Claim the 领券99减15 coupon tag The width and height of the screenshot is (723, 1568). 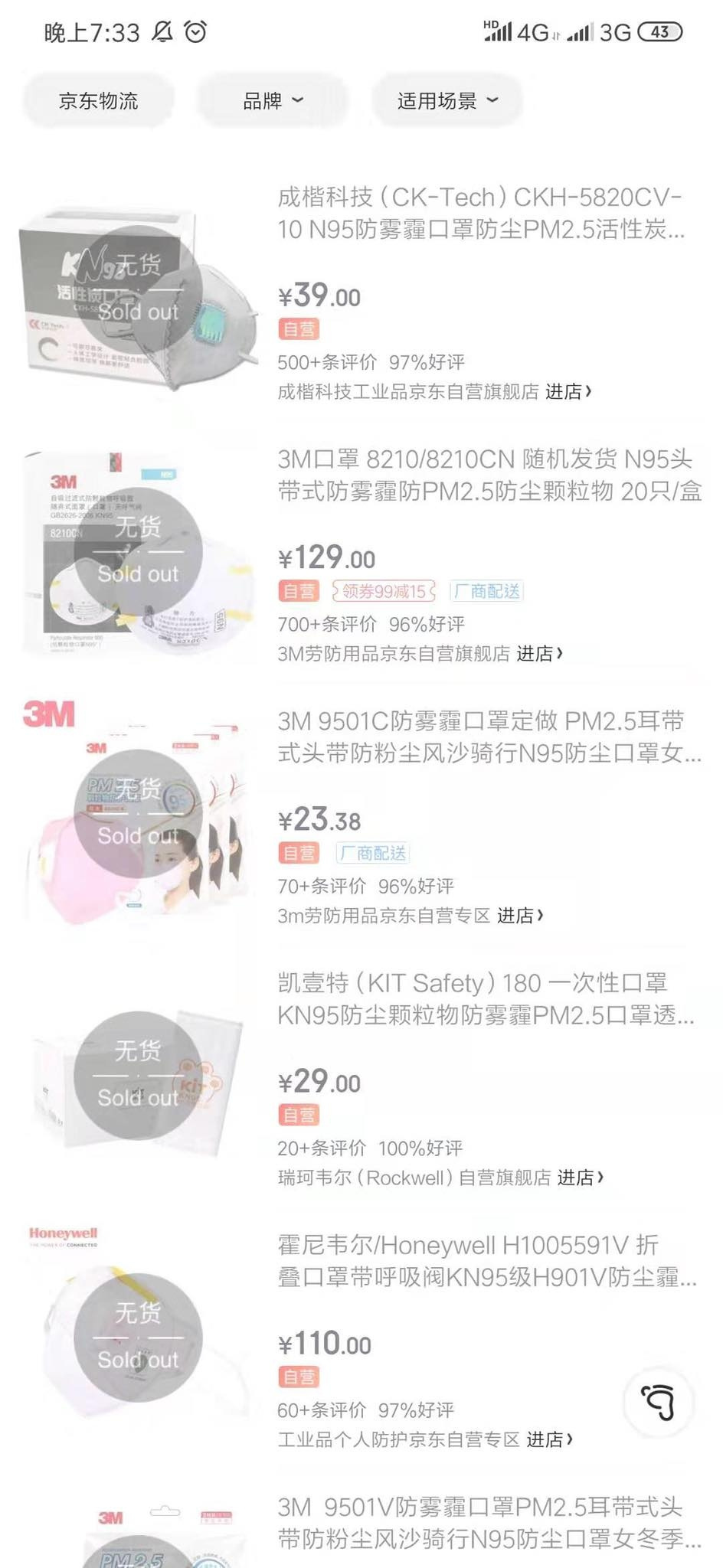[383, 591]
